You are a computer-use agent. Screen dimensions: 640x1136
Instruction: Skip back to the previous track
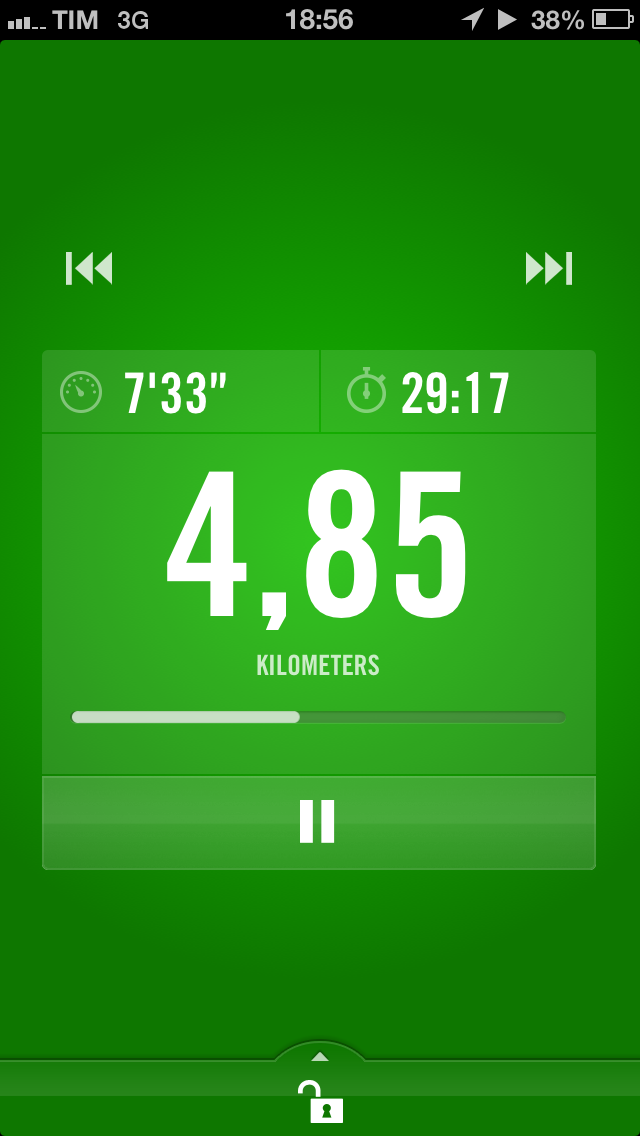coord(89,268)
